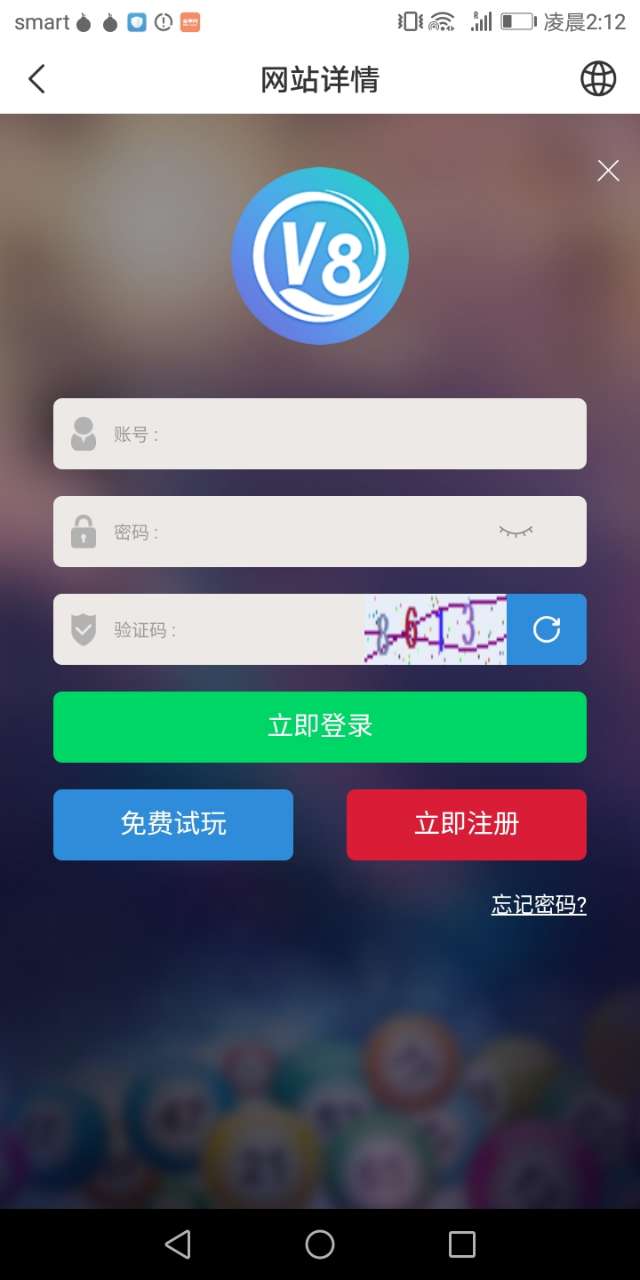Go back using the top-left arrow

[37, 79]
